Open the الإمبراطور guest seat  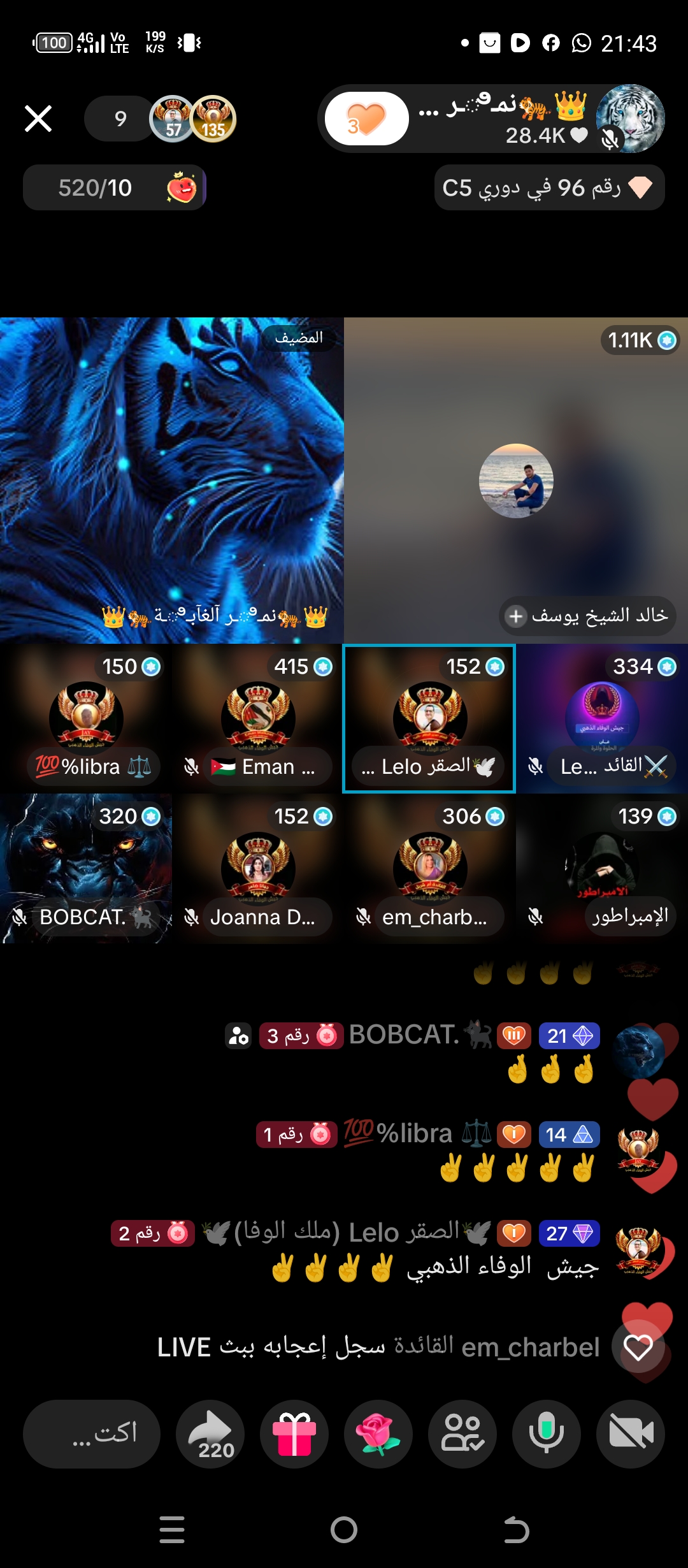pyautogui.click(x=601, y=868)
